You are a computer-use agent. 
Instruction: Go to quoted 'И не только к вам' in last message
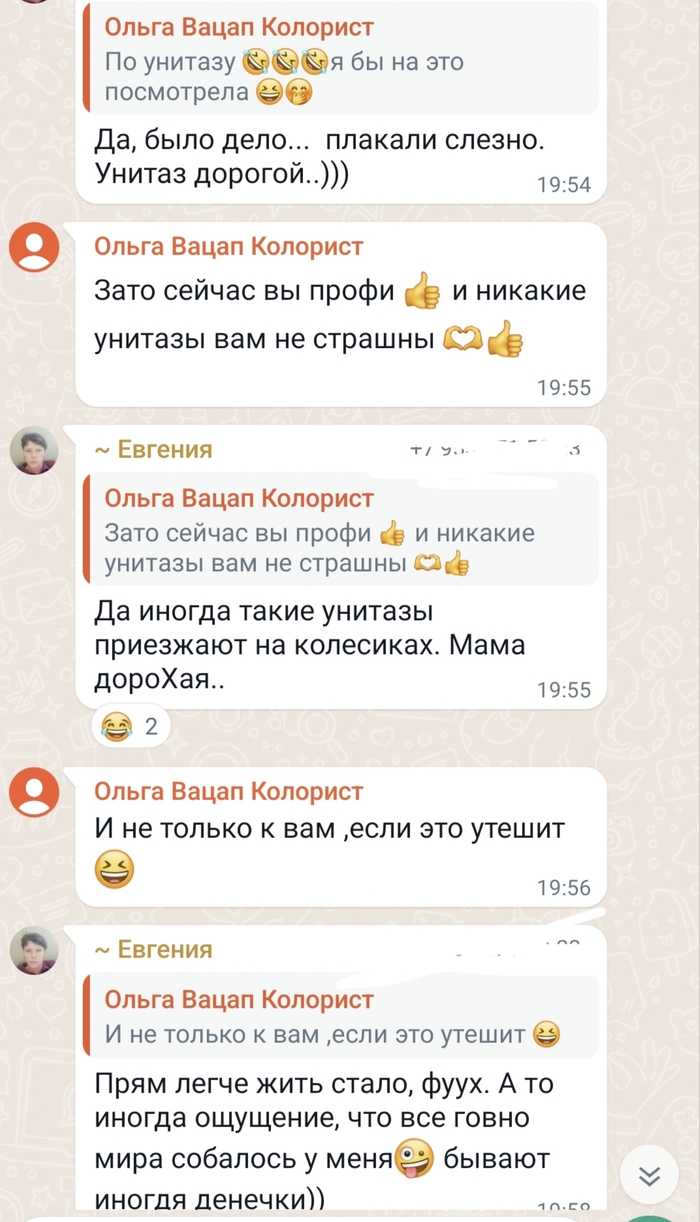coord(340,1016)
